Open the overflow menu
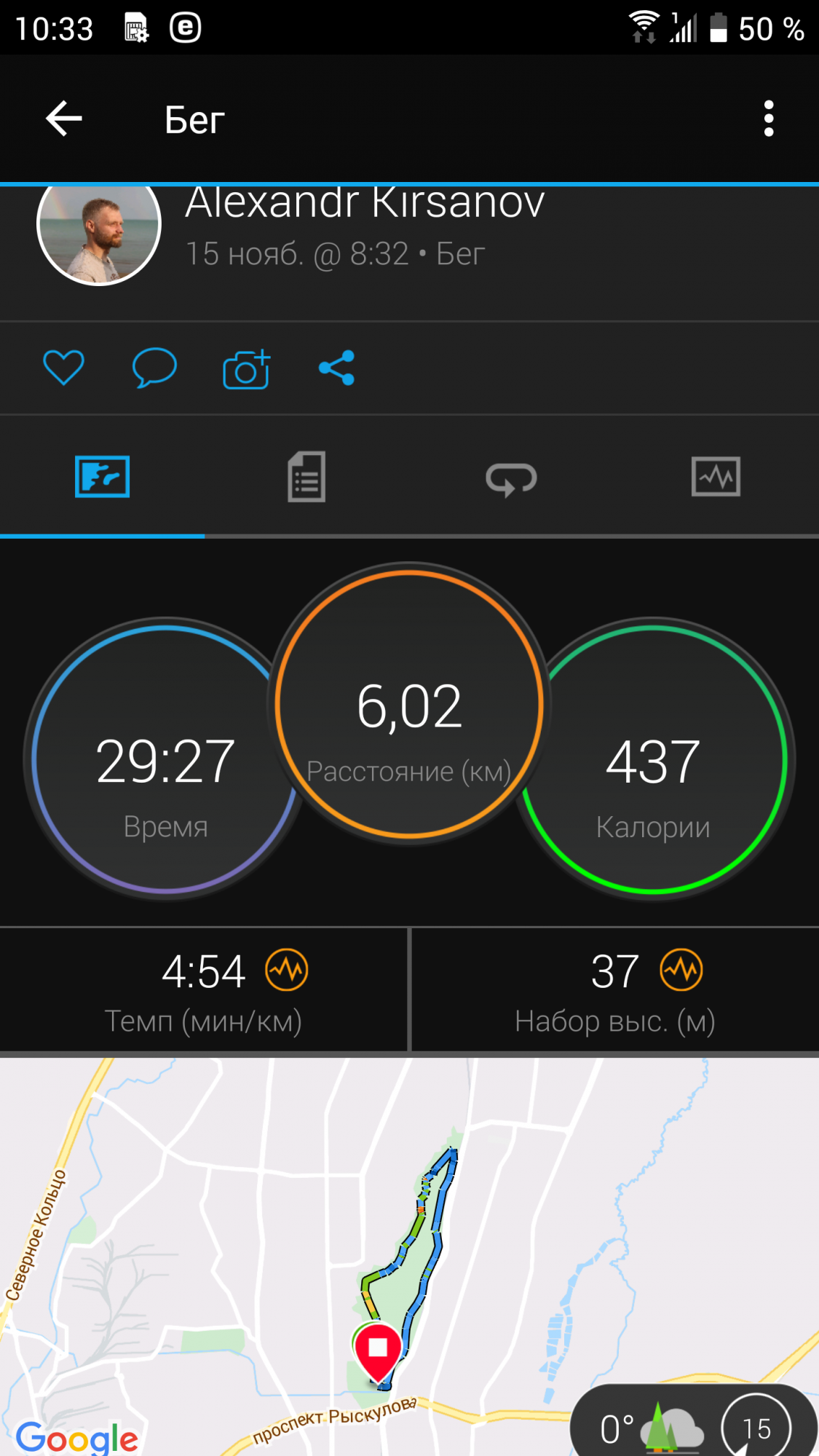This screenshot has height=1456, width=819. point(768,119)
